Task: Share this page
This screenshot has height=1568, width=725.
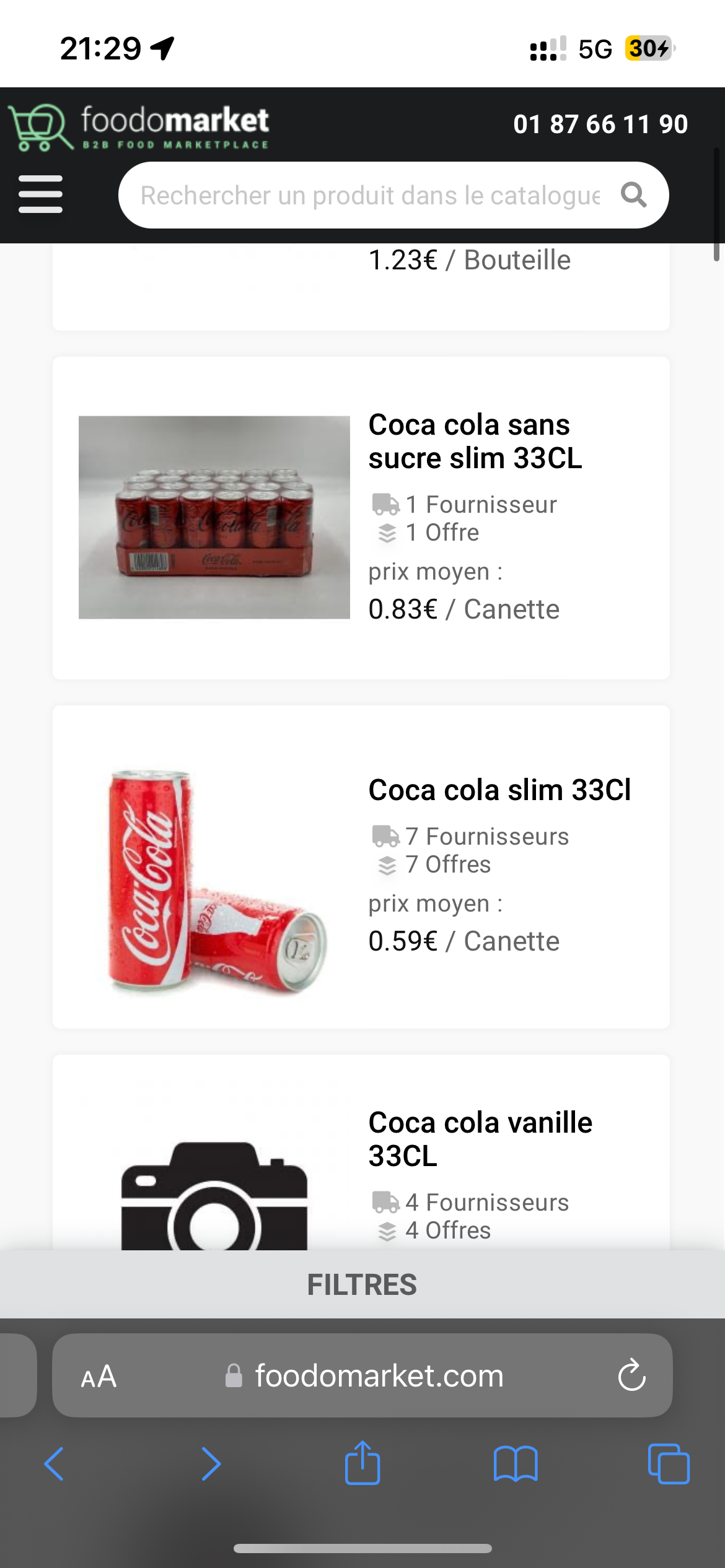Action: [x=362, y=1463]
